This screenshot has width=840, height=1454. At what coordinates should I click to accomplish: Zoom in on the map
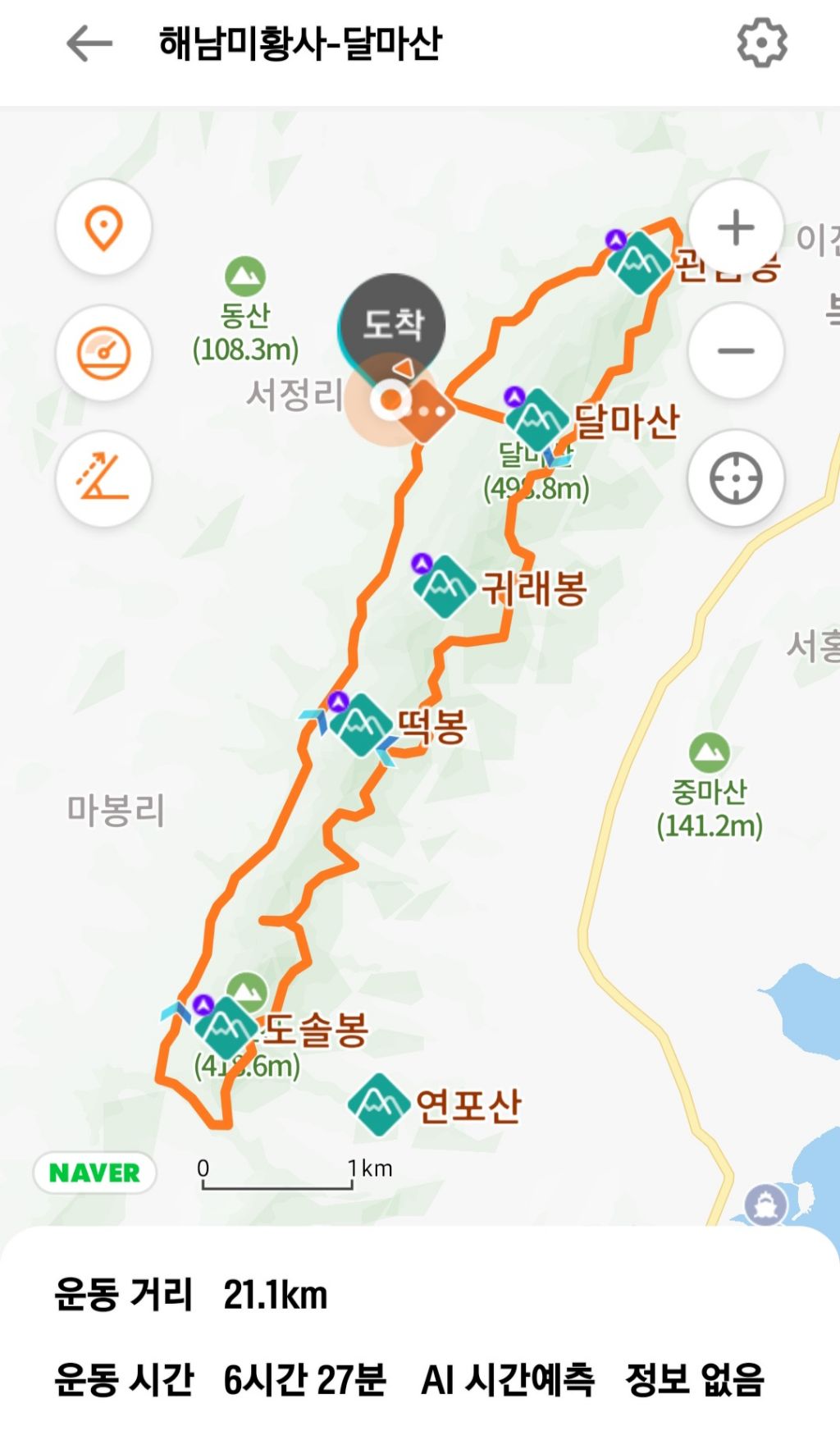[736, 227]
